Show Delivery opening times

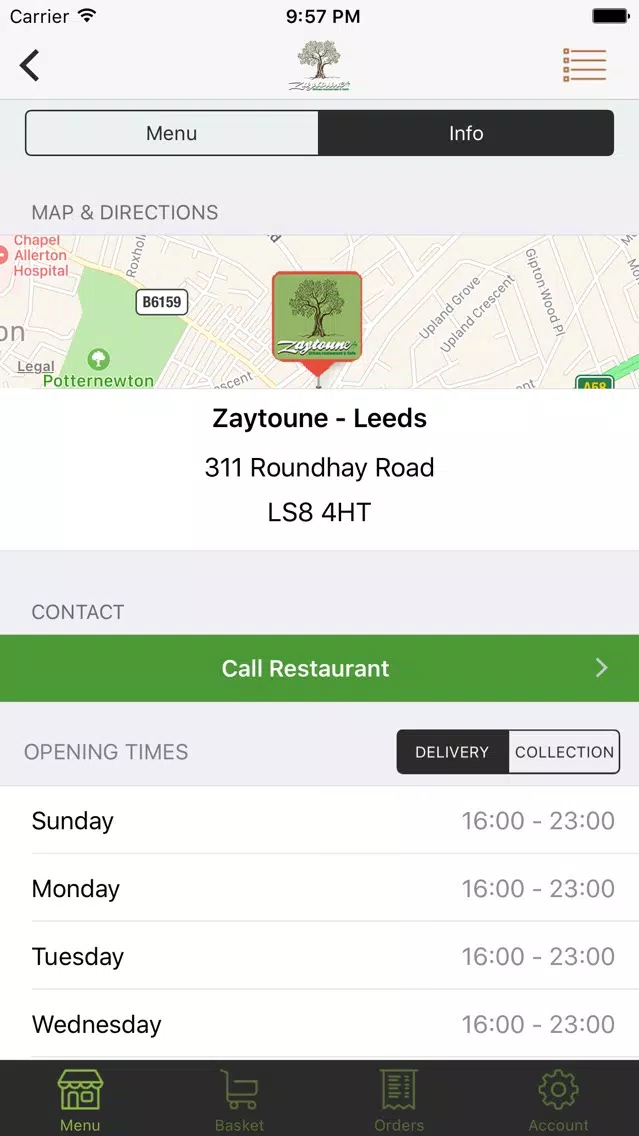point(452,752)
